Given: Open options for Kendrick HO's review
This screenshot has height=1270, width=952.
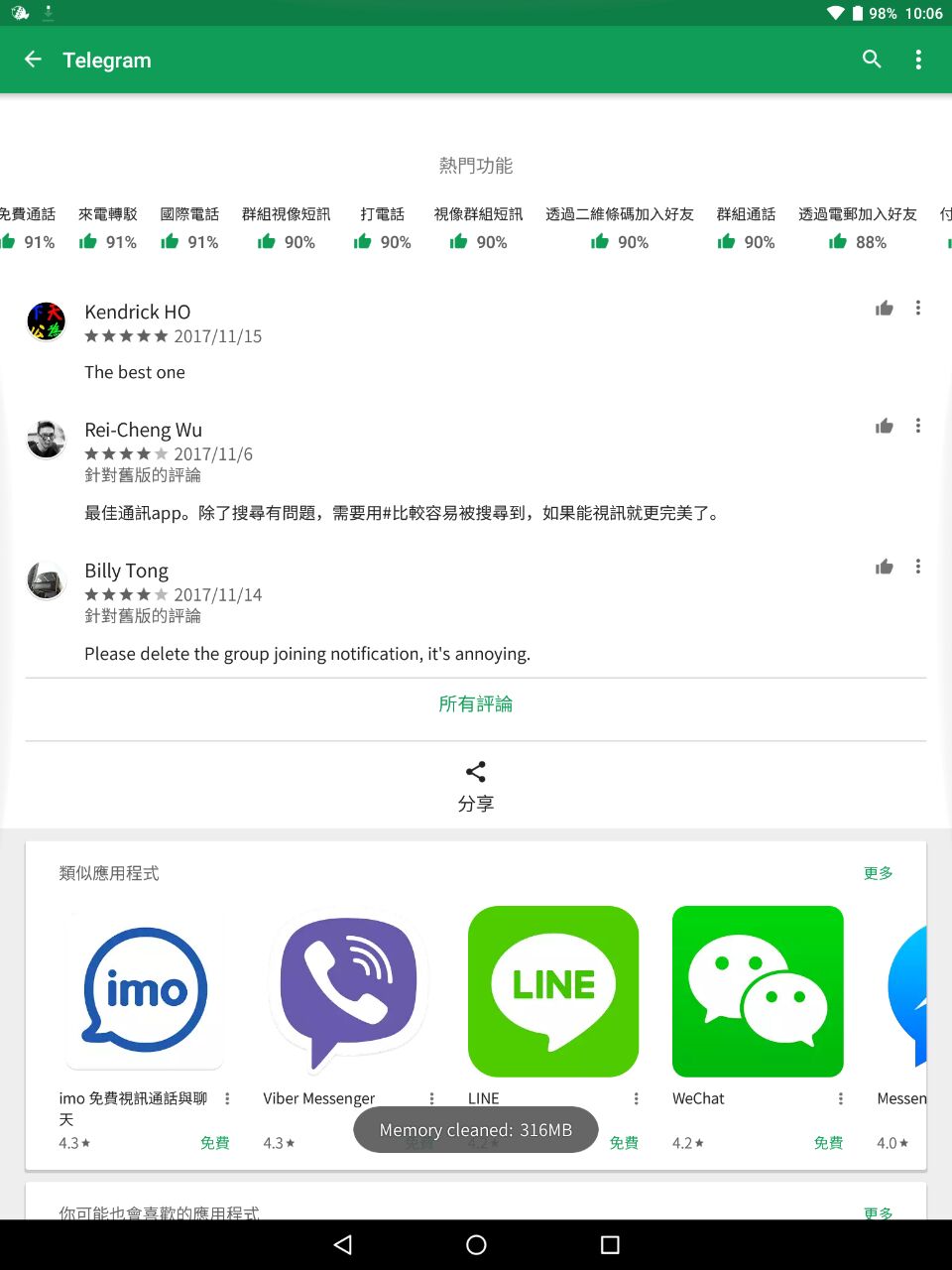Looking at the screenshot, I should click(918, 309).
